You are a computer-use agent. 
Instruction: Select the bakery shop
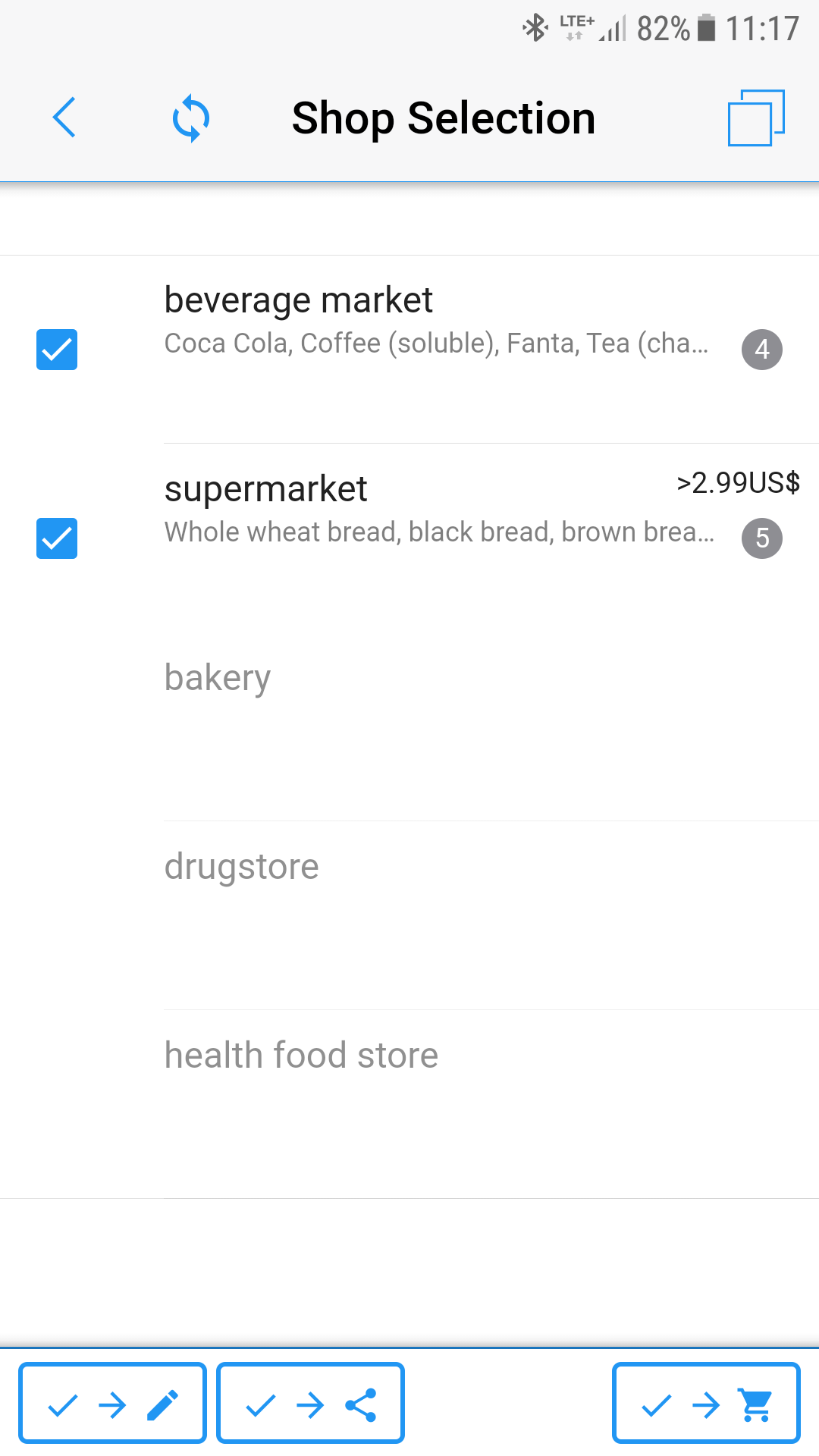pyautogui.click(x=409, y=726)
